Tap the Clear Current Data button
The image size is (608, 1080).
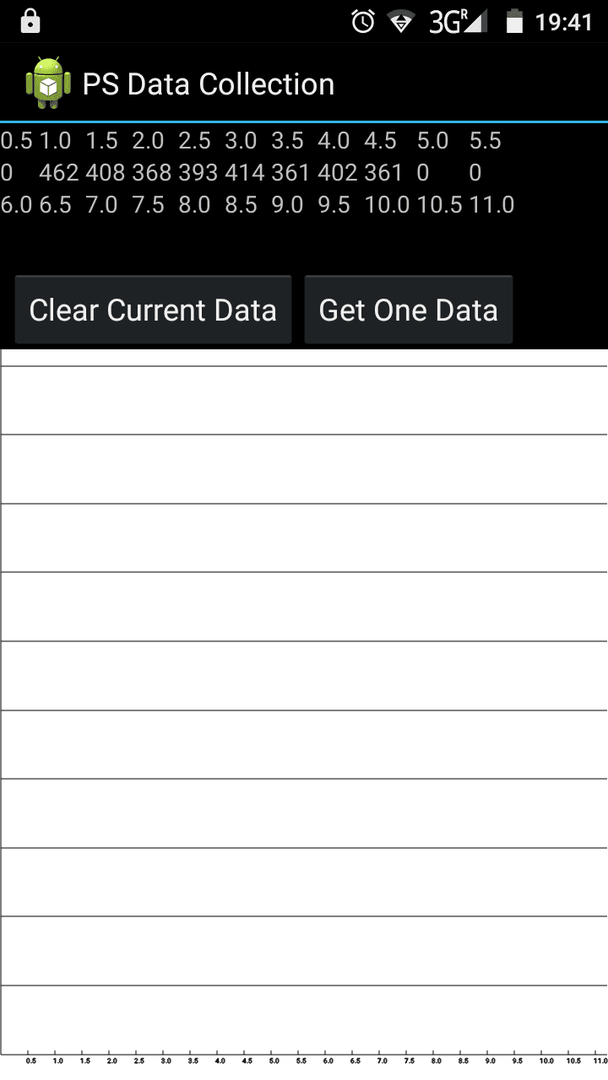153,310
